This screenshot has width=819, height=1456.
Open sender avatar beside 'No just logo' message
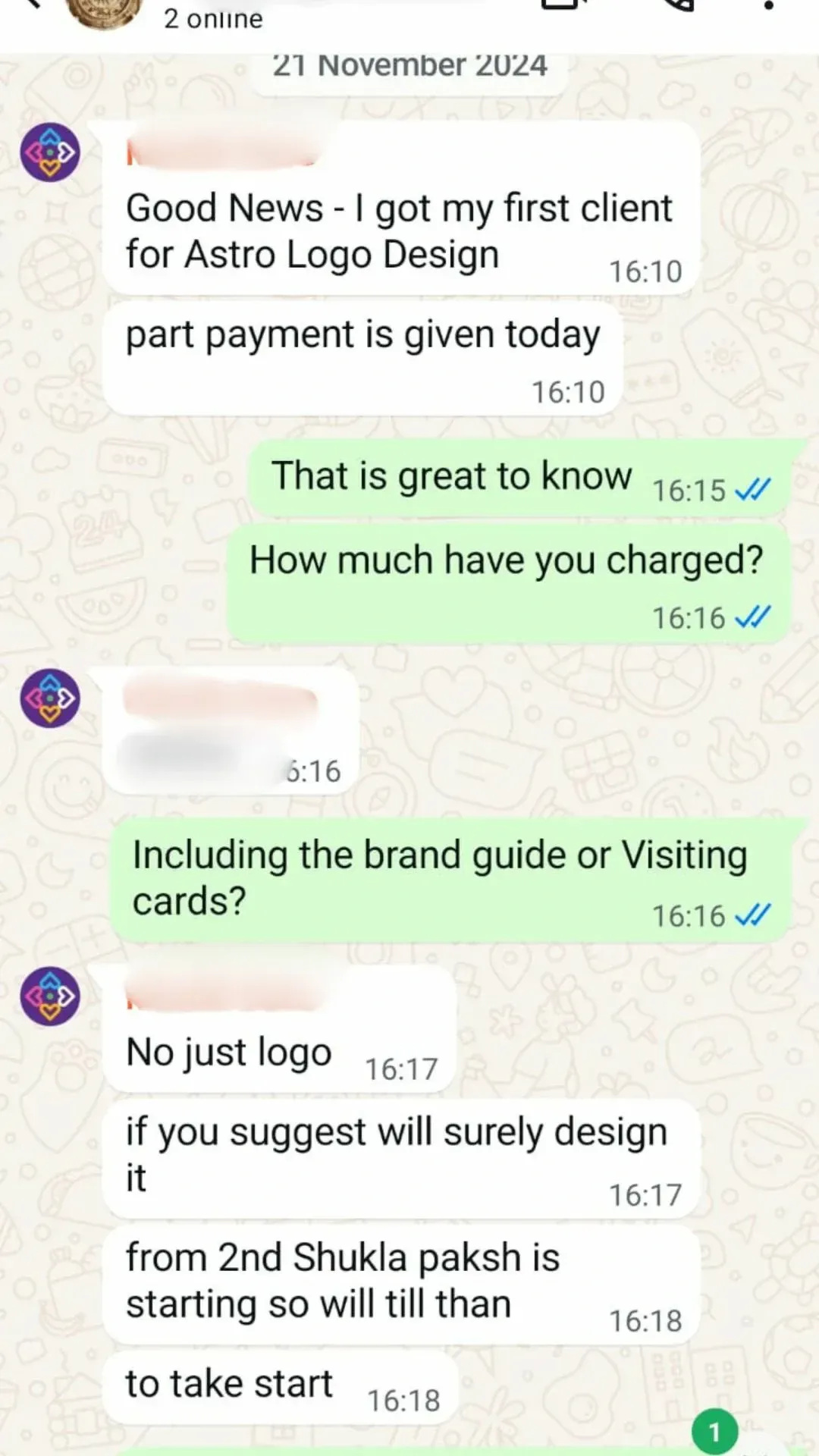(50, 996)
